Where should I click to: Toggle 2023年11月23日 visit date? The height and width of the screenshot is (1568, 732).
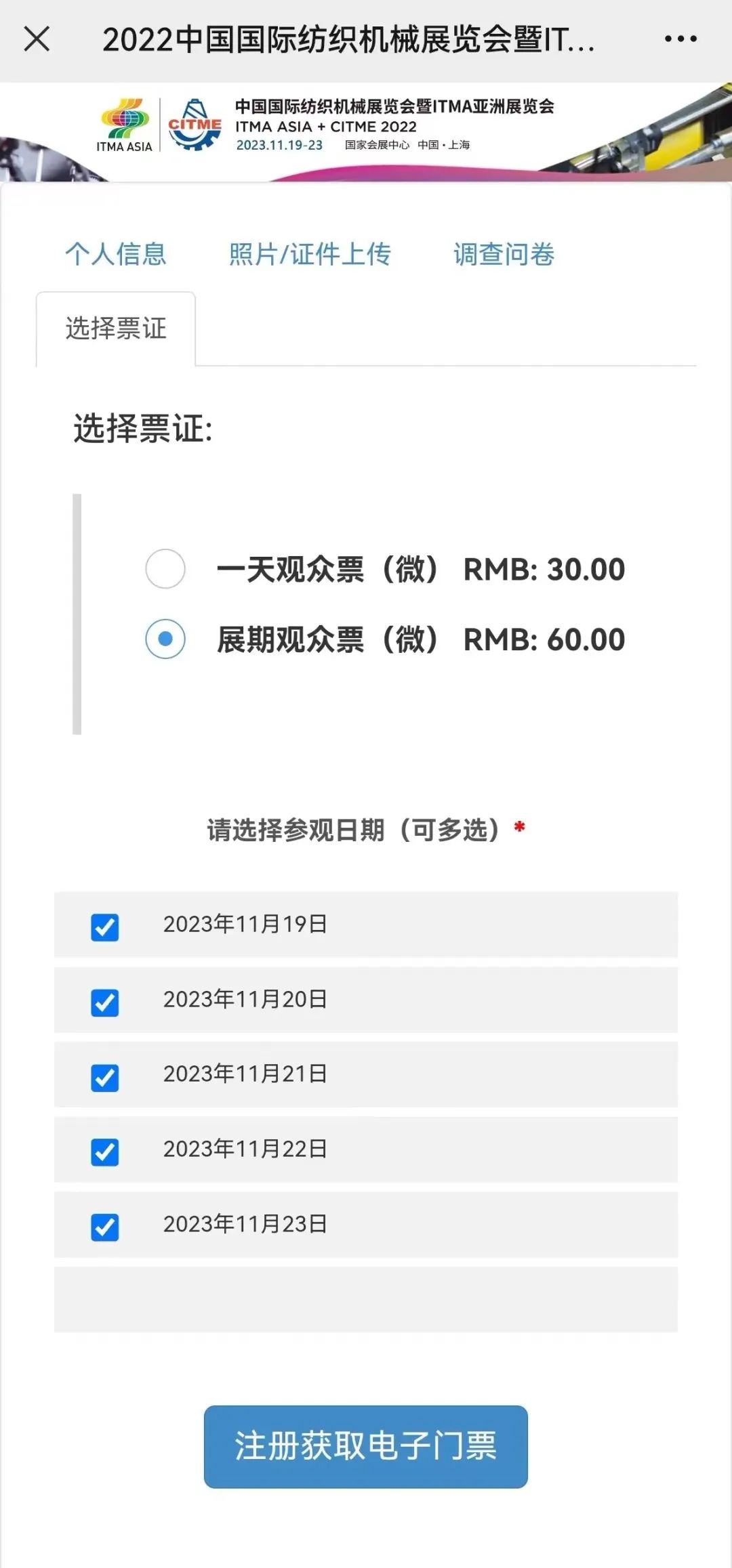[105, 1227]
